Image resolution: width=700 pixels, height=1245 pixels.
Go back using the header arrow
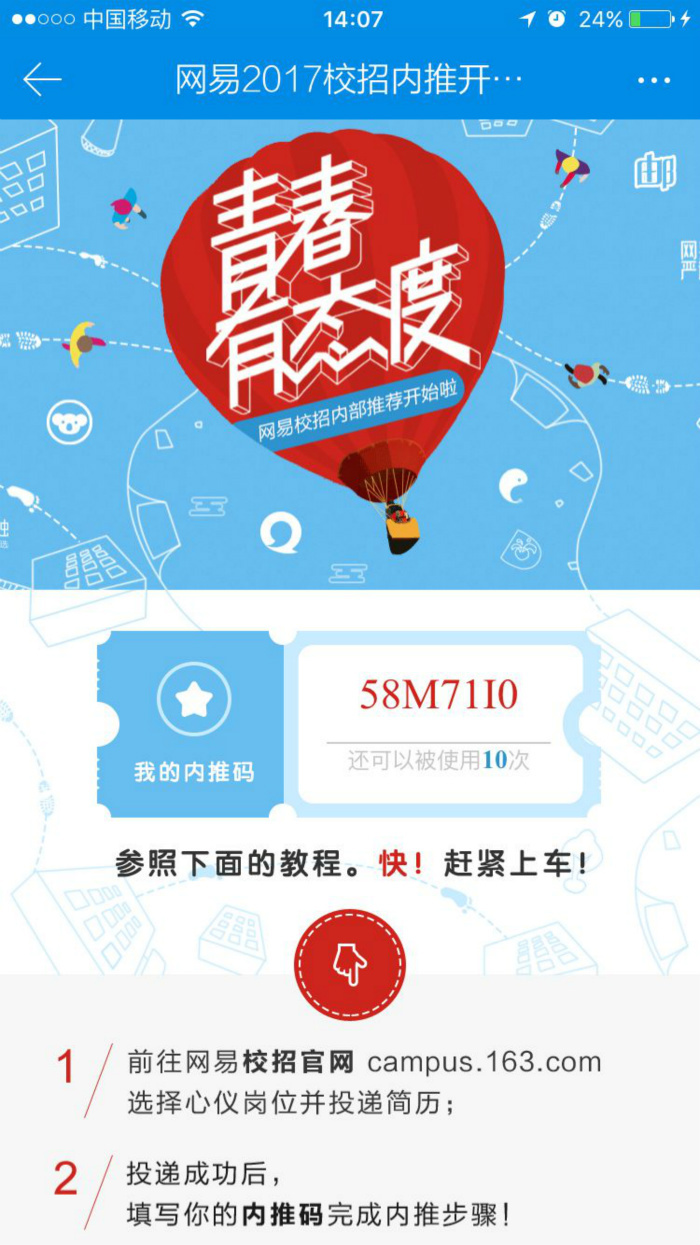[42, 80]
